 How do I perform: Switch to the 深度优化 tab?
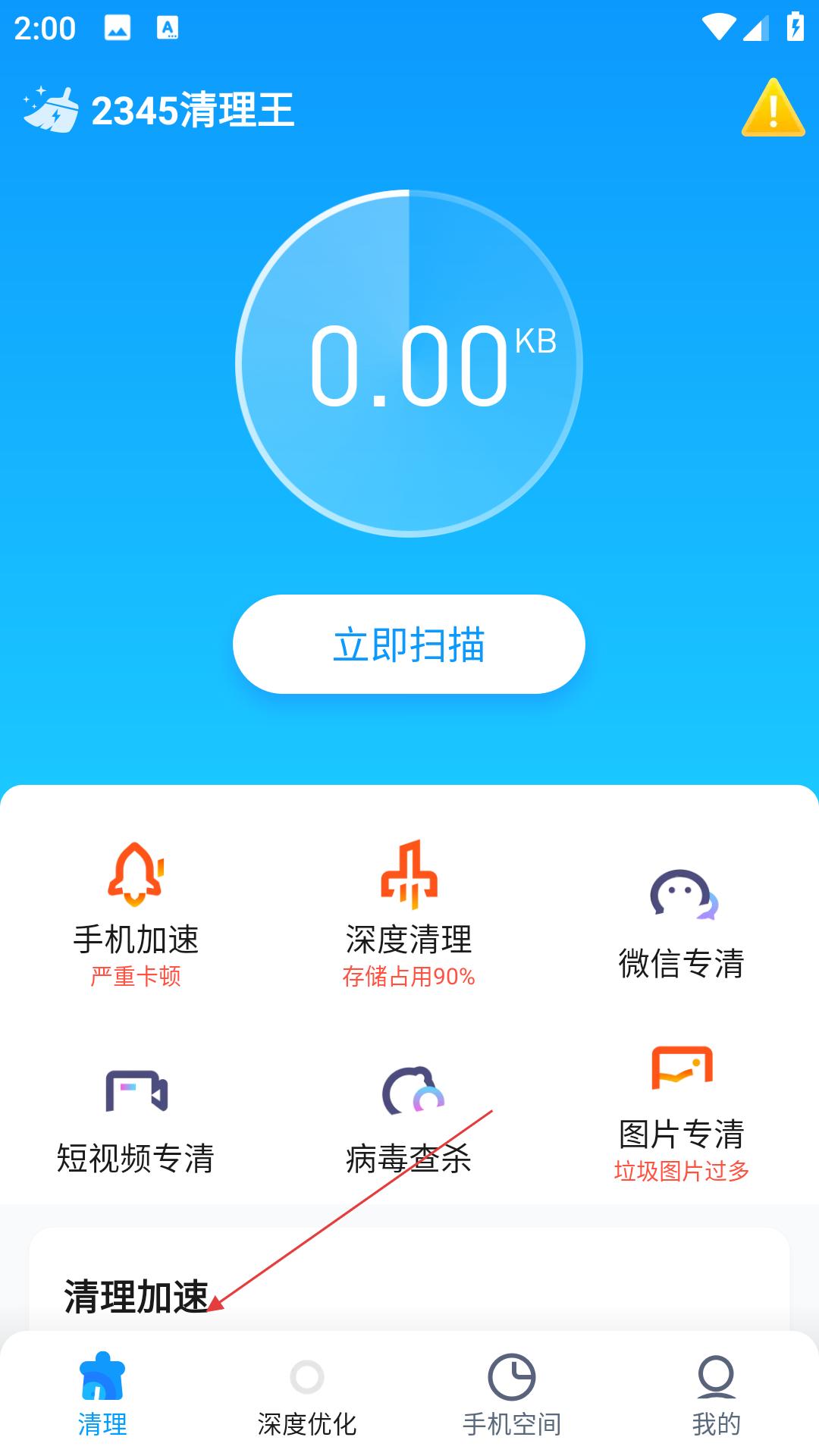307,1395
